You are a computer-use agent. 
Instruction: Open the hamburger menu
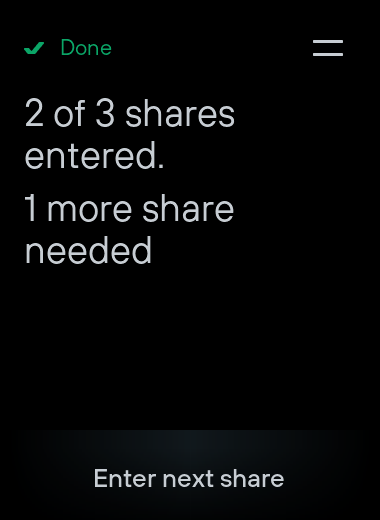(328, 48)
